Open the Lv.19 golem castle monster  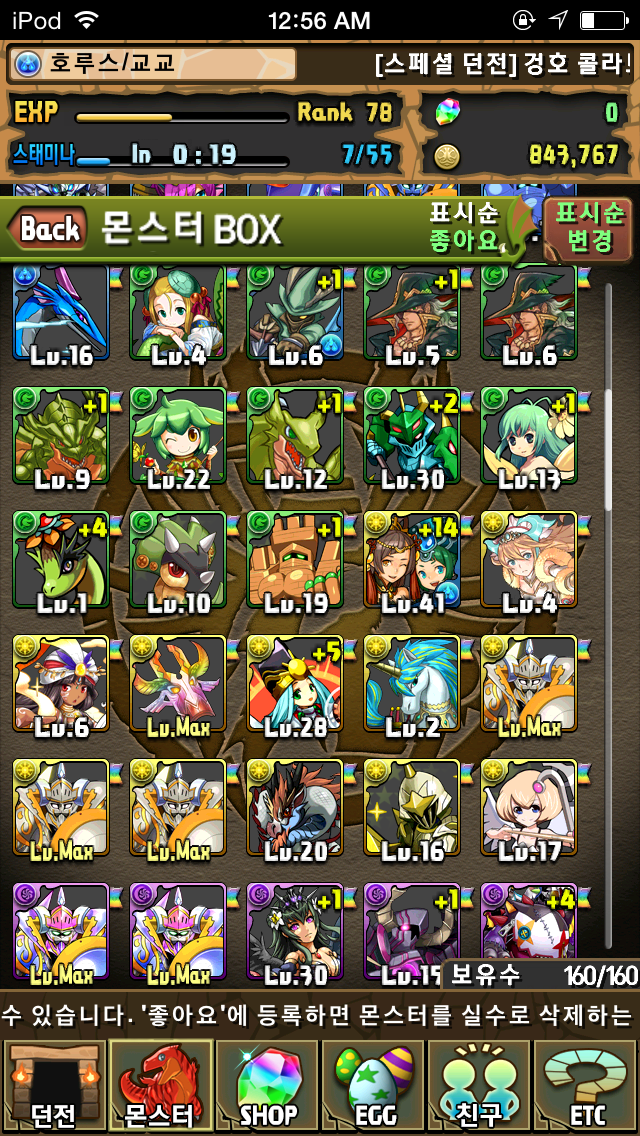(x=295, y=560)
